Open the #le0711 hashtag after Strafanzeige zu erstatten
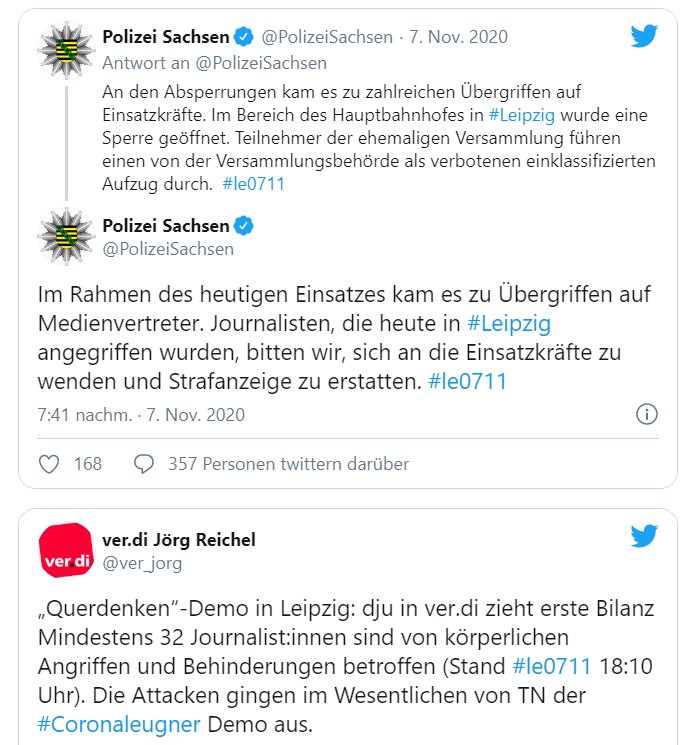This screenshot has height=745, width=686. pyautogui.click(x=468, y=381)
